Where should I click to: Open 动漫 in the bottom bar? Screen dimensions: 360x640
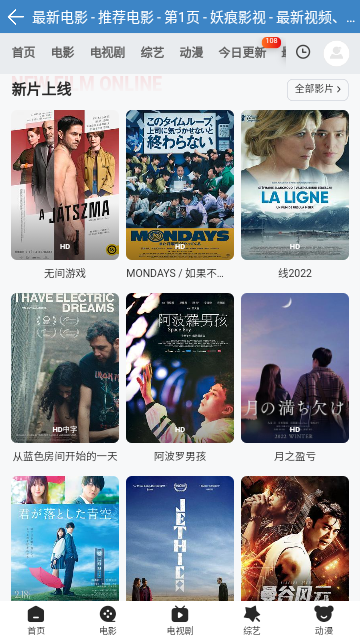(324, 620)
